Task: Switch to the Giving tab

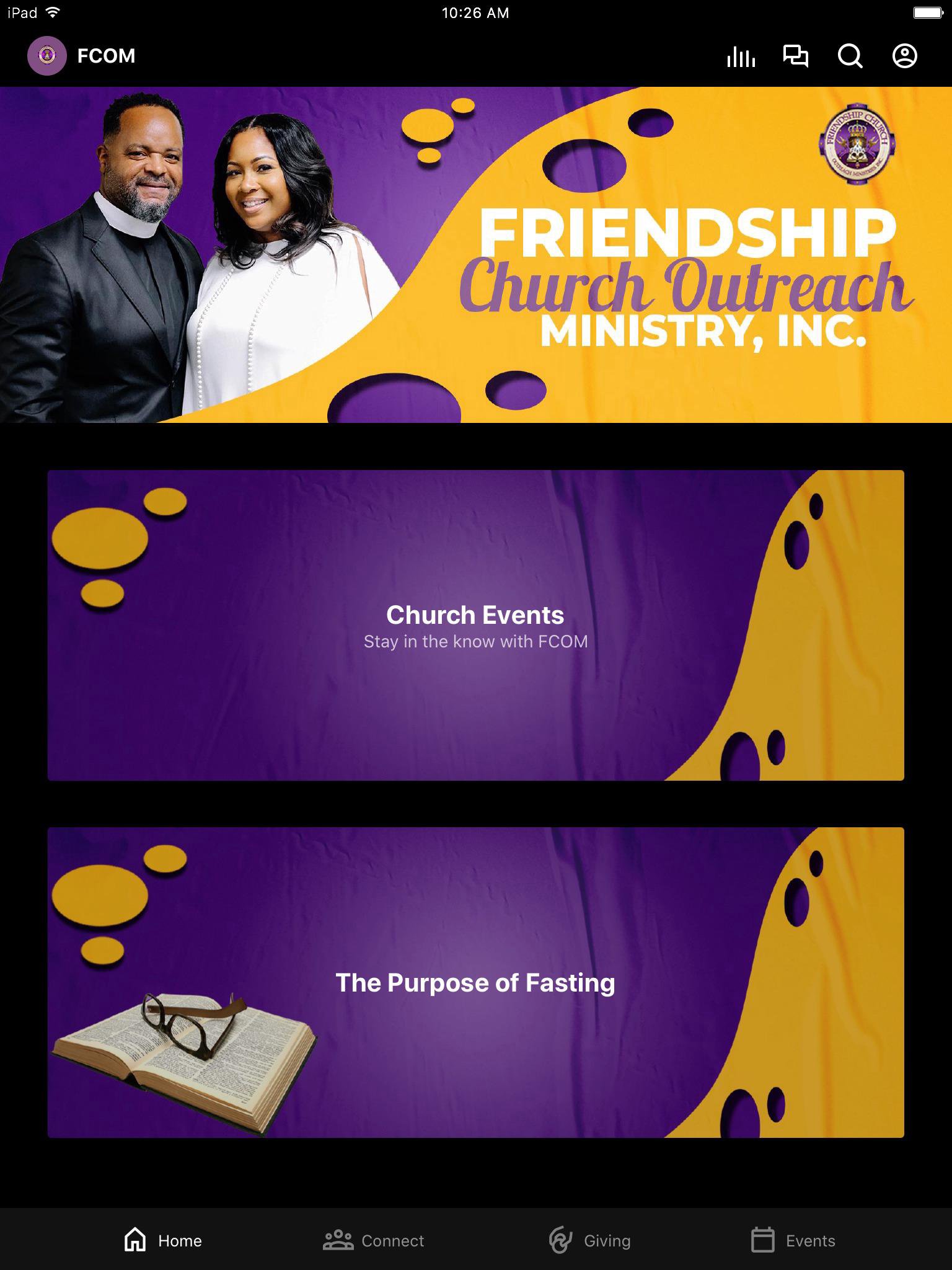Action: pyautogui.click(x=590, y=1240)
